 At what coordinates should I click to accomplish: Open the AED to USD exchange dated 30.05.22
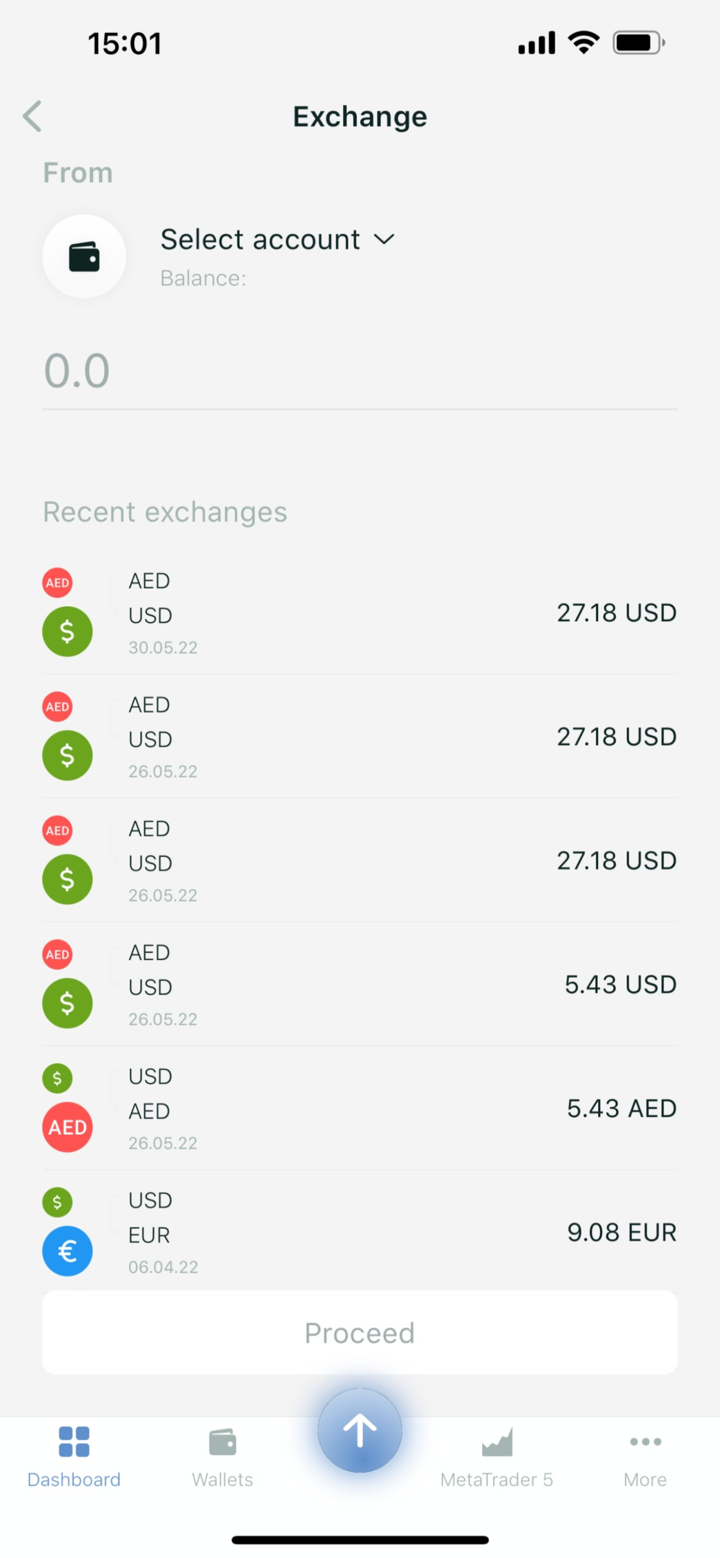359,613
